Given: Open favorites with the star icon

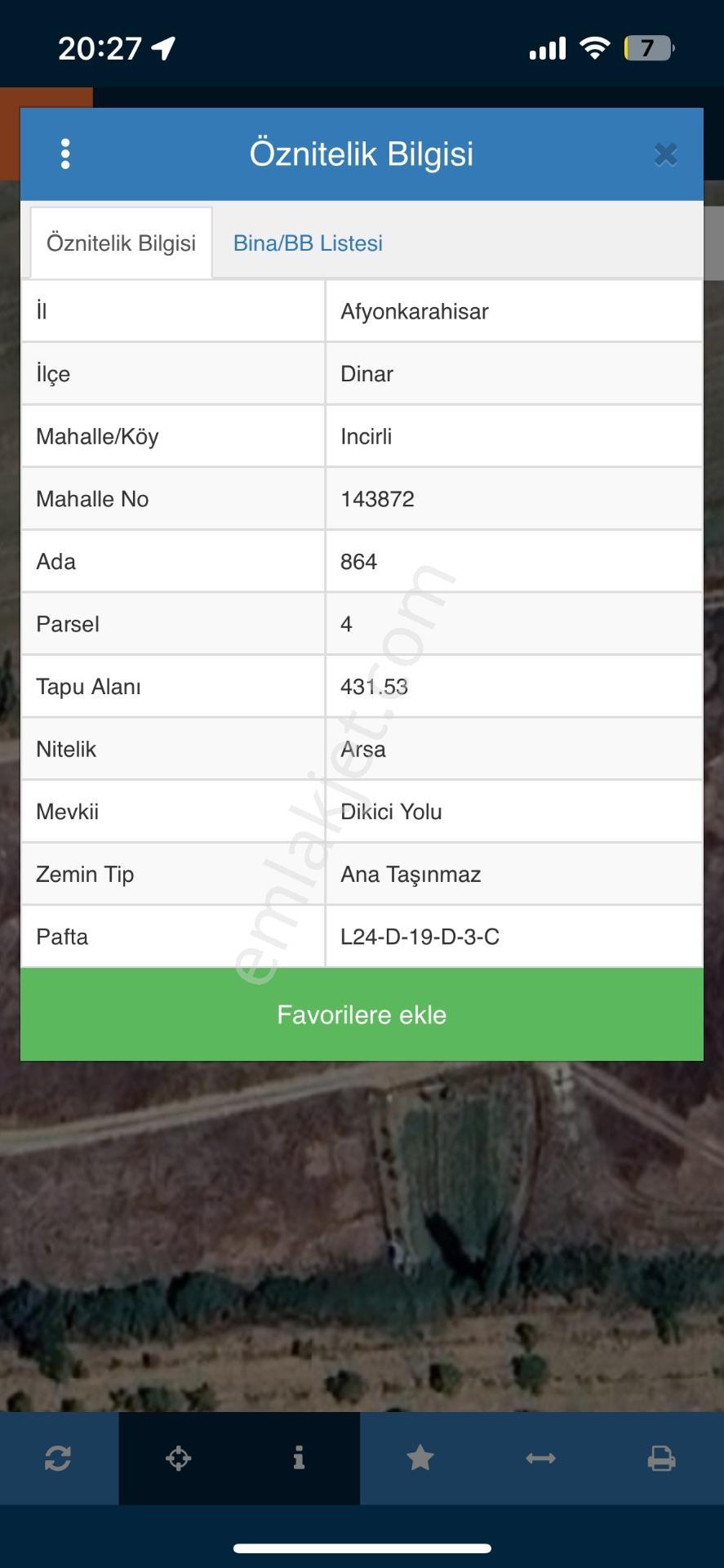Looking at the screenshot, I should (x=420, y=1458).
